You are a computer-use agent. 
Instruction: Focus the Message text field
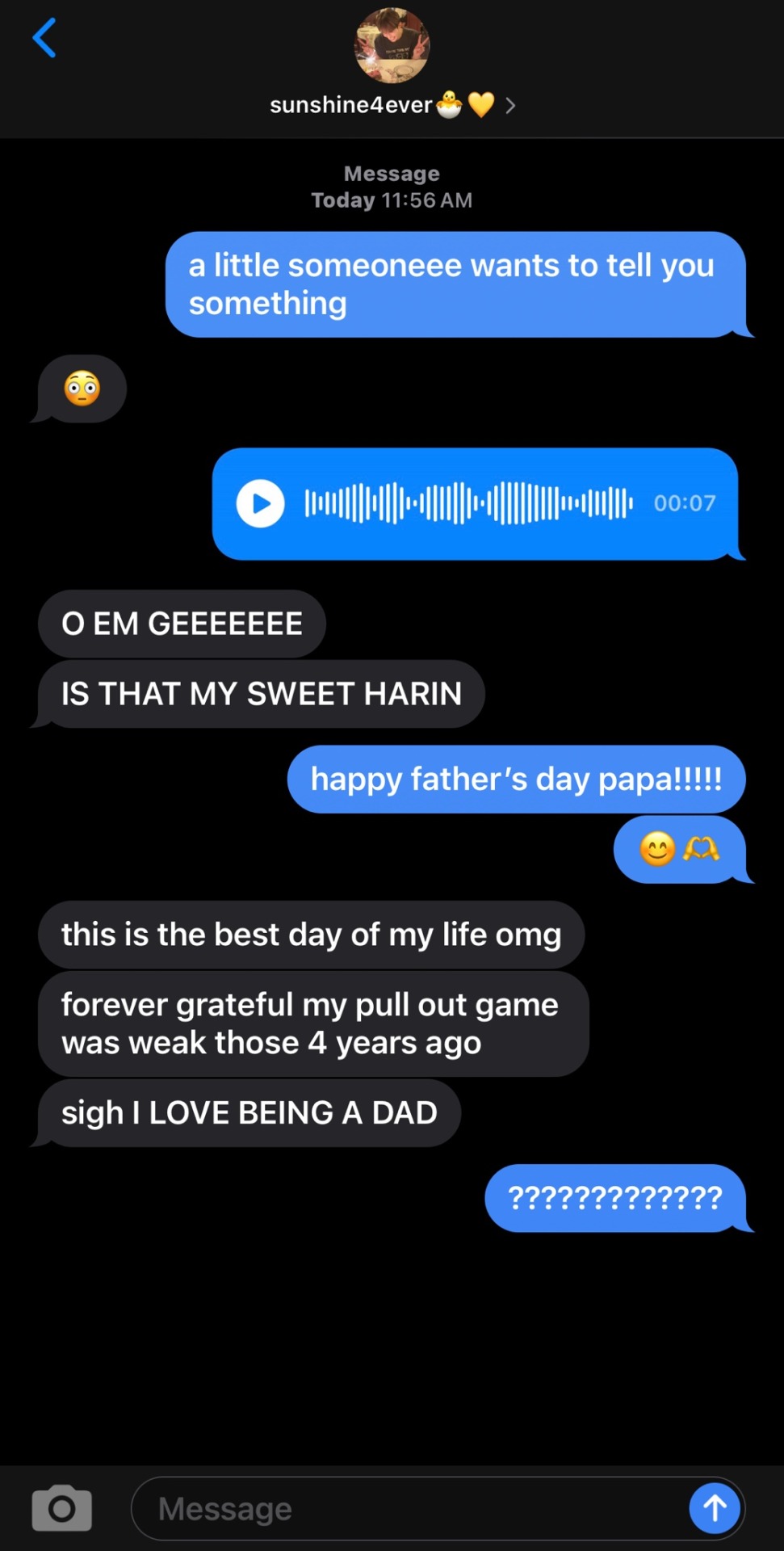pyautogui.click(x=404, y=1508)
